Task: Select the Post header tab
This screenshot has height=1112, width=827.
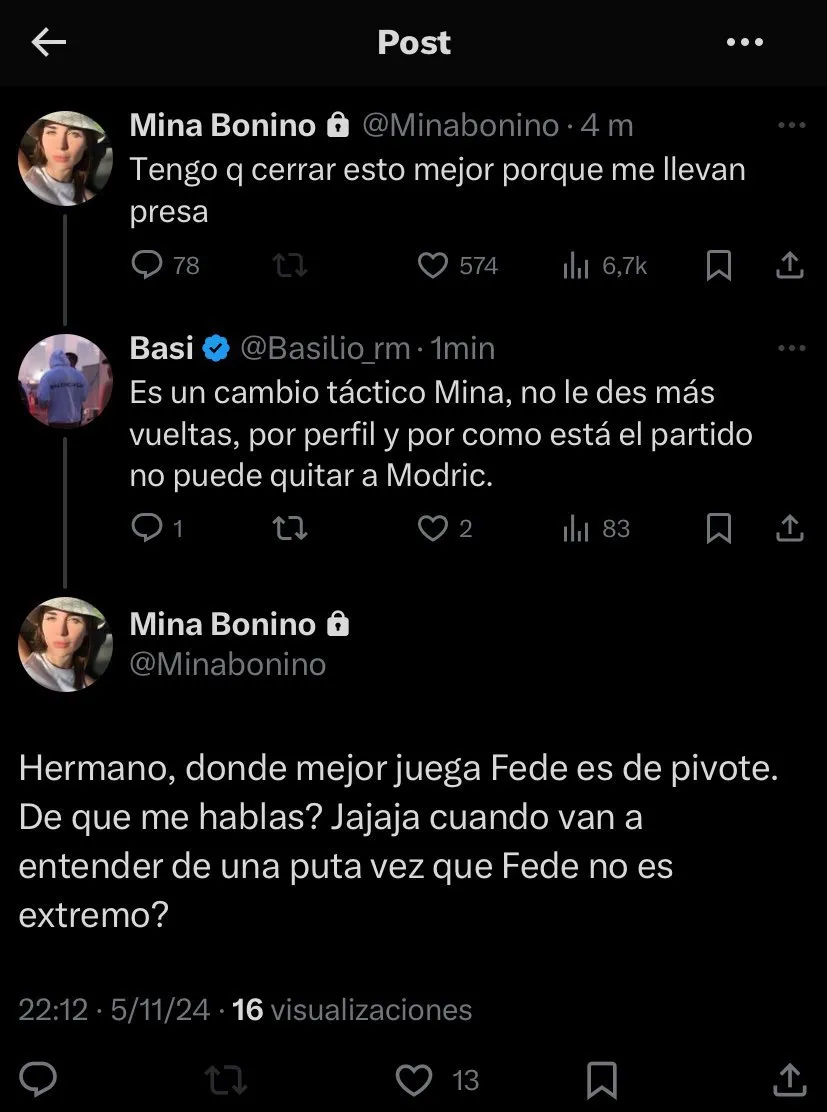Action: click(413, 42)
